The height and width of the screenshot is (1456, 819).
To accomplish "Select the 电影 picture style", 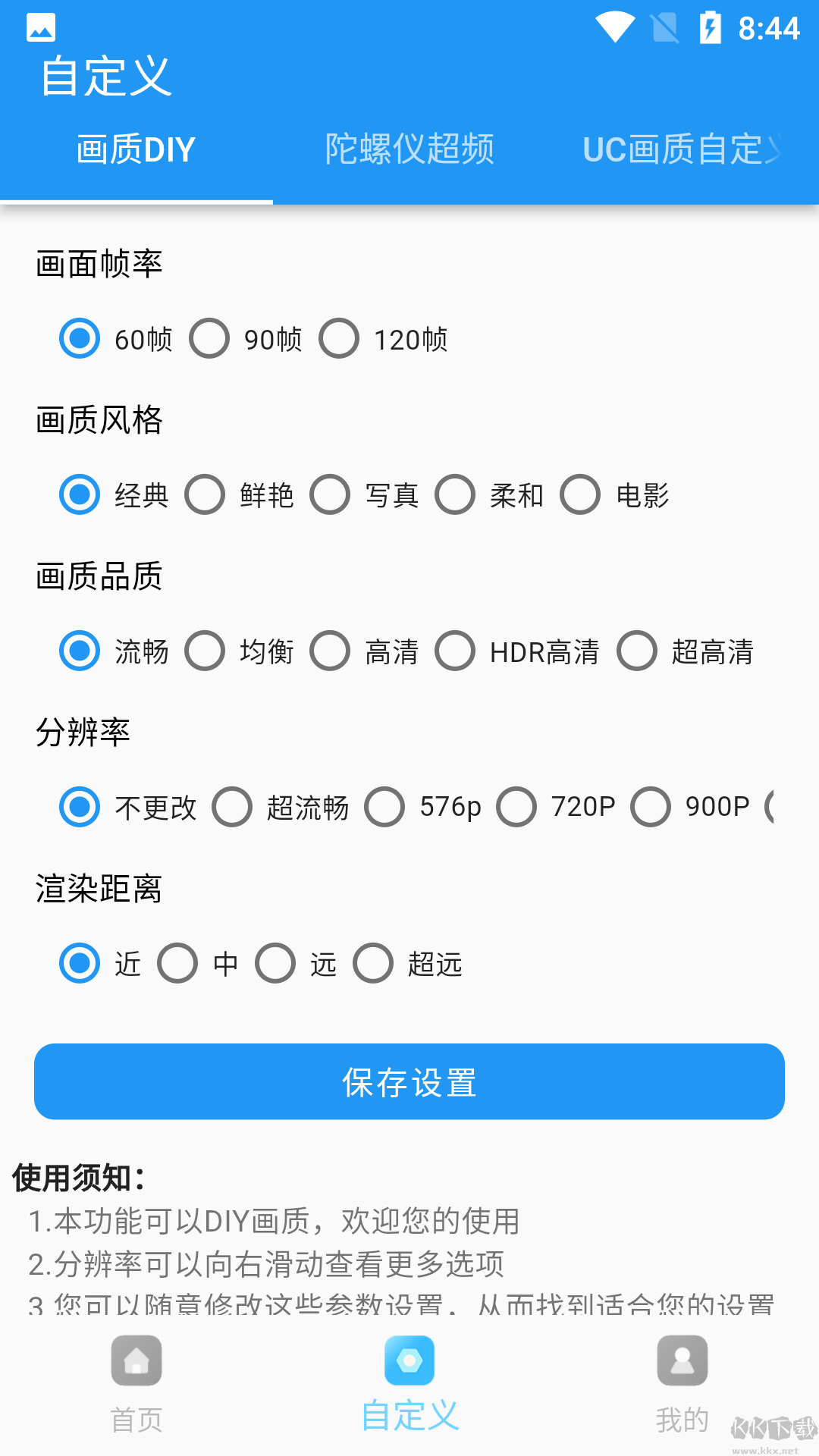I will (x=581, y=494).
